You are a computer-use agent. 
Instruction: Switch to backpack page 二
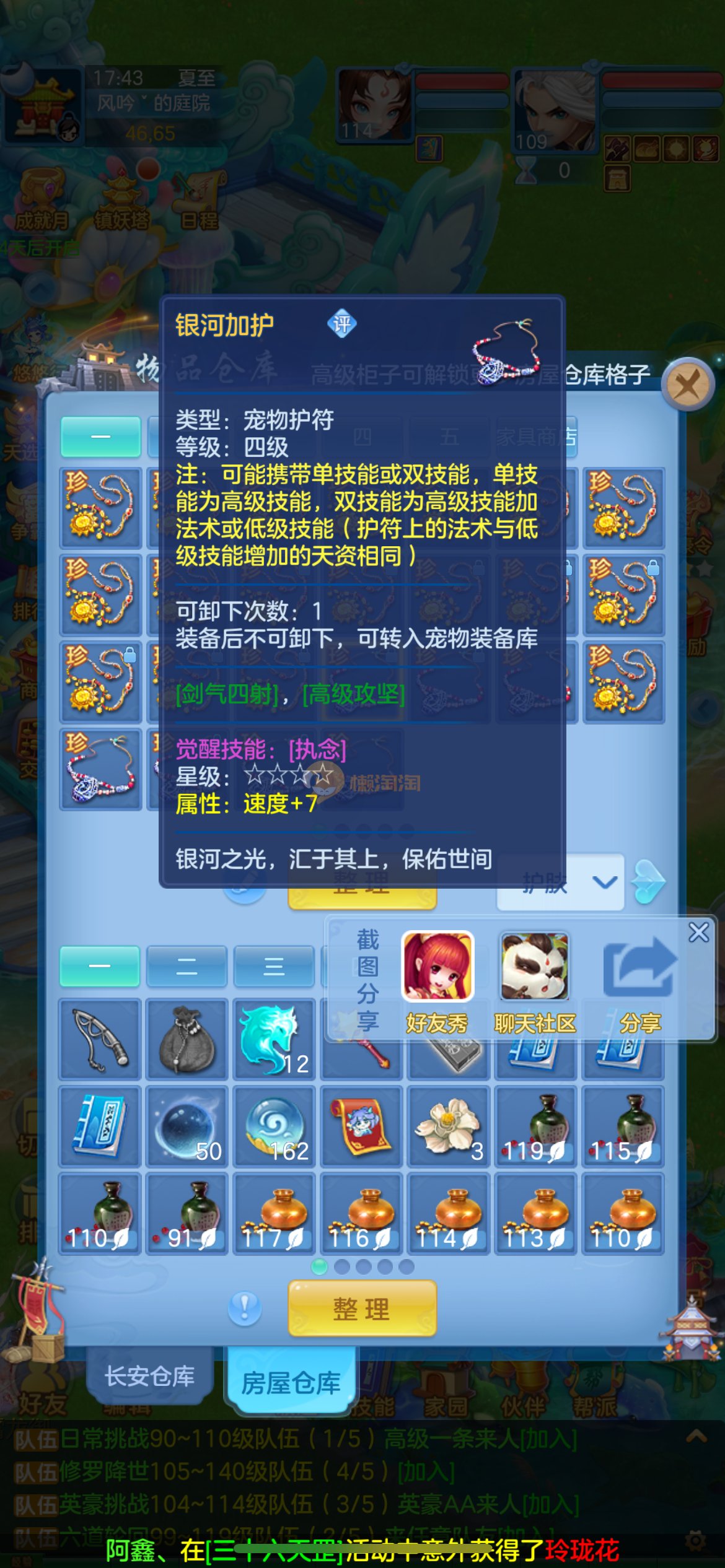coord(187,966)
